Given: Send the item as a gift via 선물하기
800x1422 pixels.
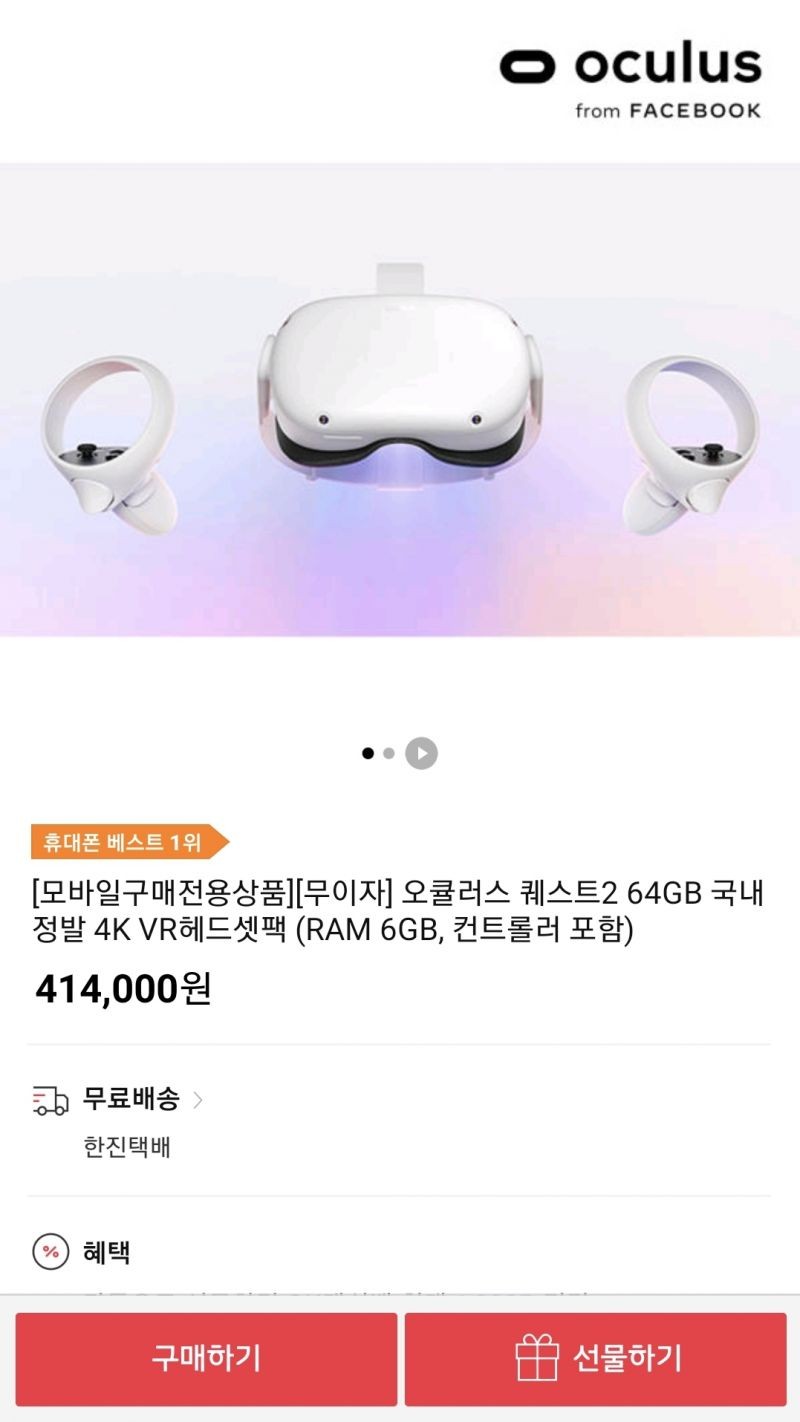Looking at the screenshot, I should 596,1359.
